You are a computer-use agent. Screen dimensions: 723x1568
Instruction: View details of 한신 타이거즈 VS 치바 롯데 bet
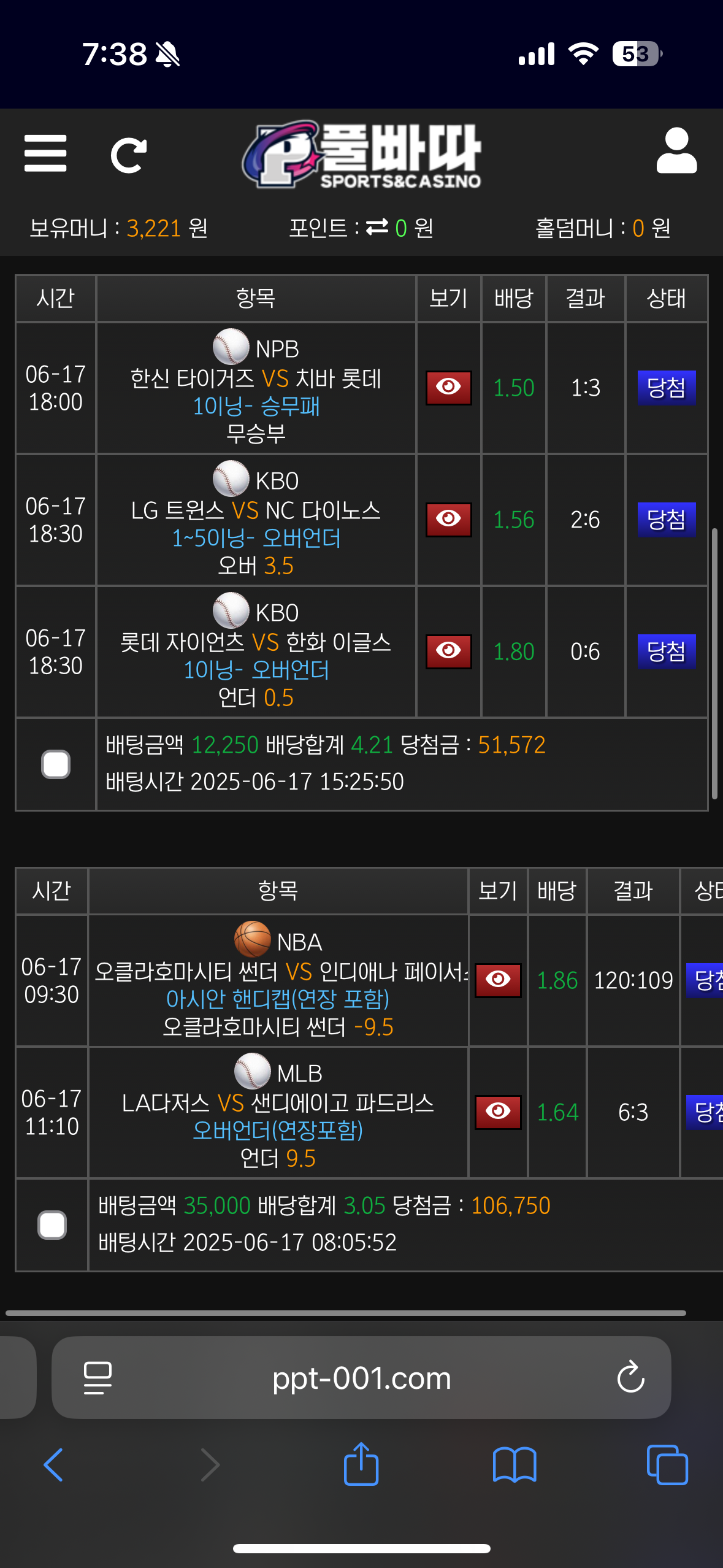click(x=449, y=388)
